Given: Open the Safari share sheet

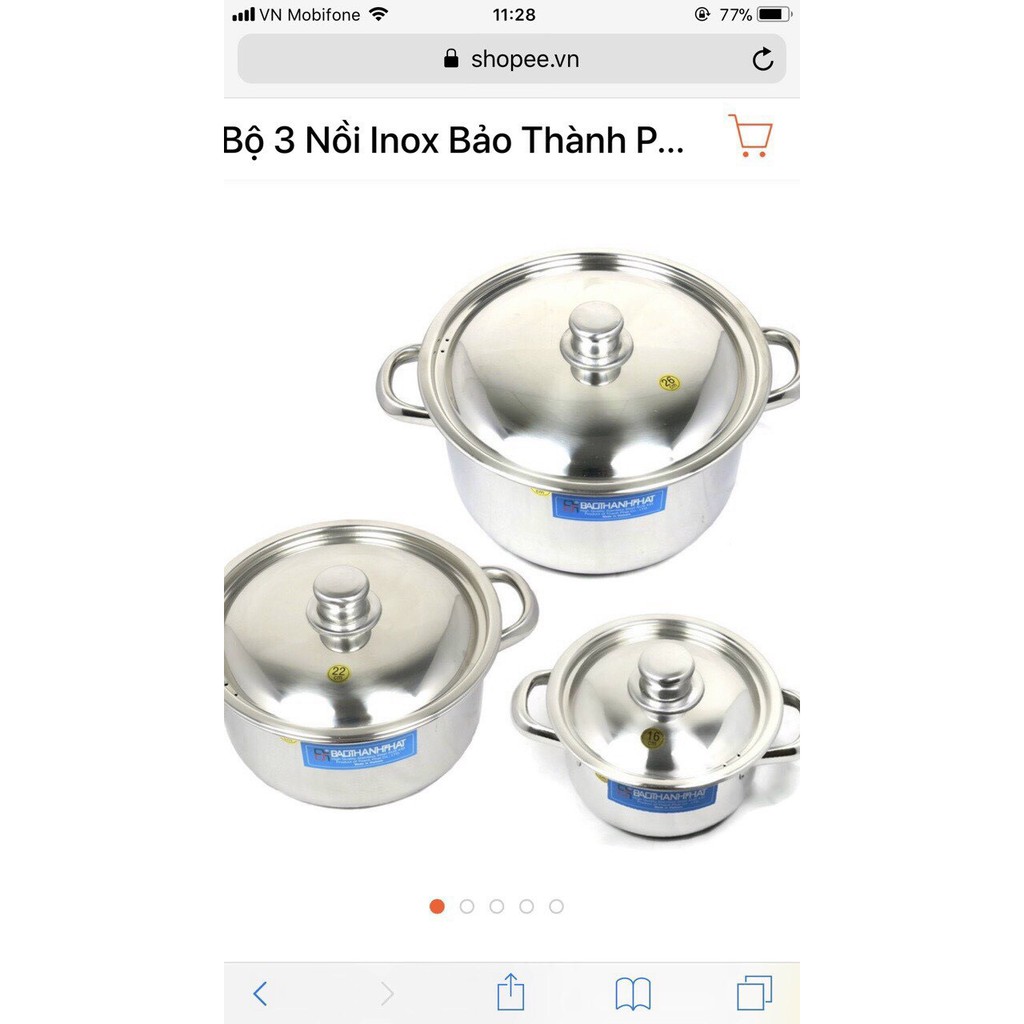Looking at the screenshot, I should pos(510,992).
